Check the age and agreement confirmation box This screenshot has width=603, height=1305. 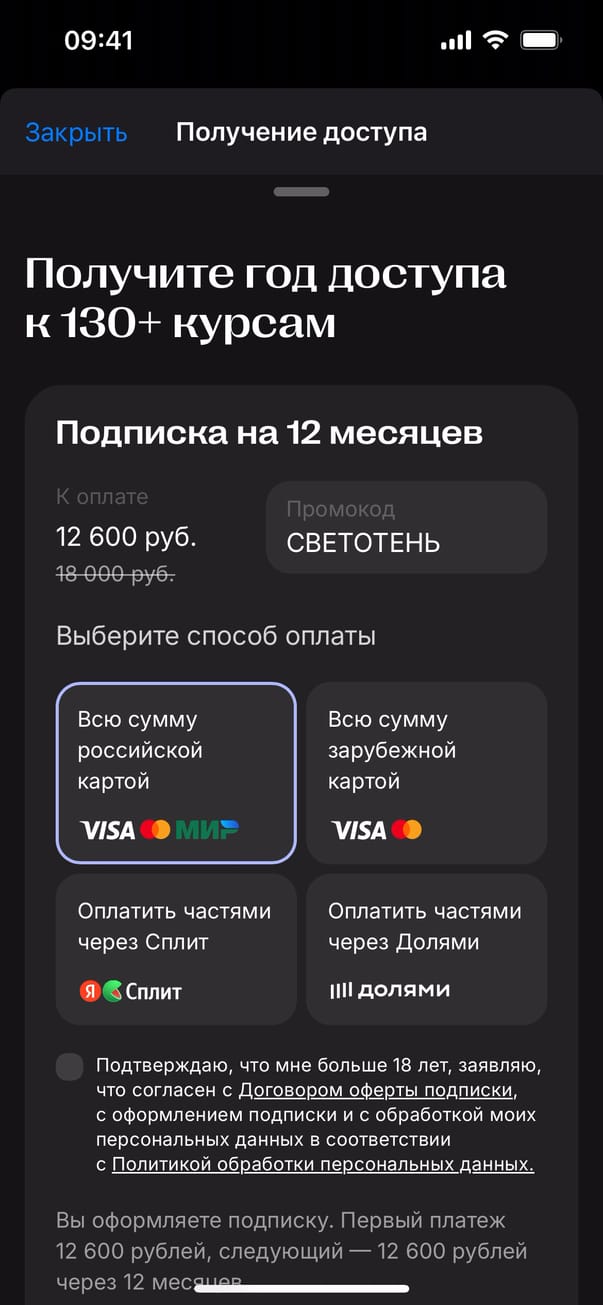(x=70, y=1067)
